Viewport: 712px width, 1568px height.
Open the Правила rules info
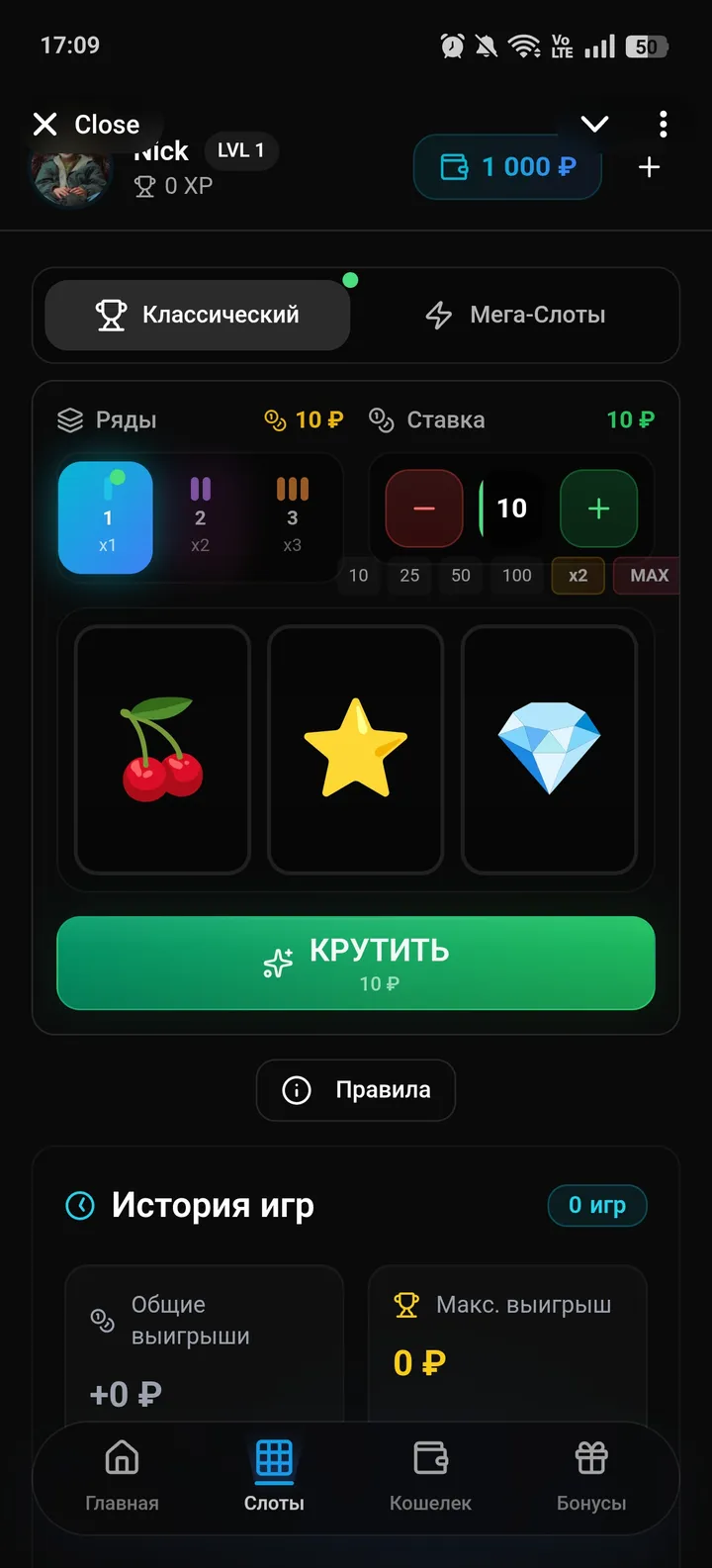356,1090
